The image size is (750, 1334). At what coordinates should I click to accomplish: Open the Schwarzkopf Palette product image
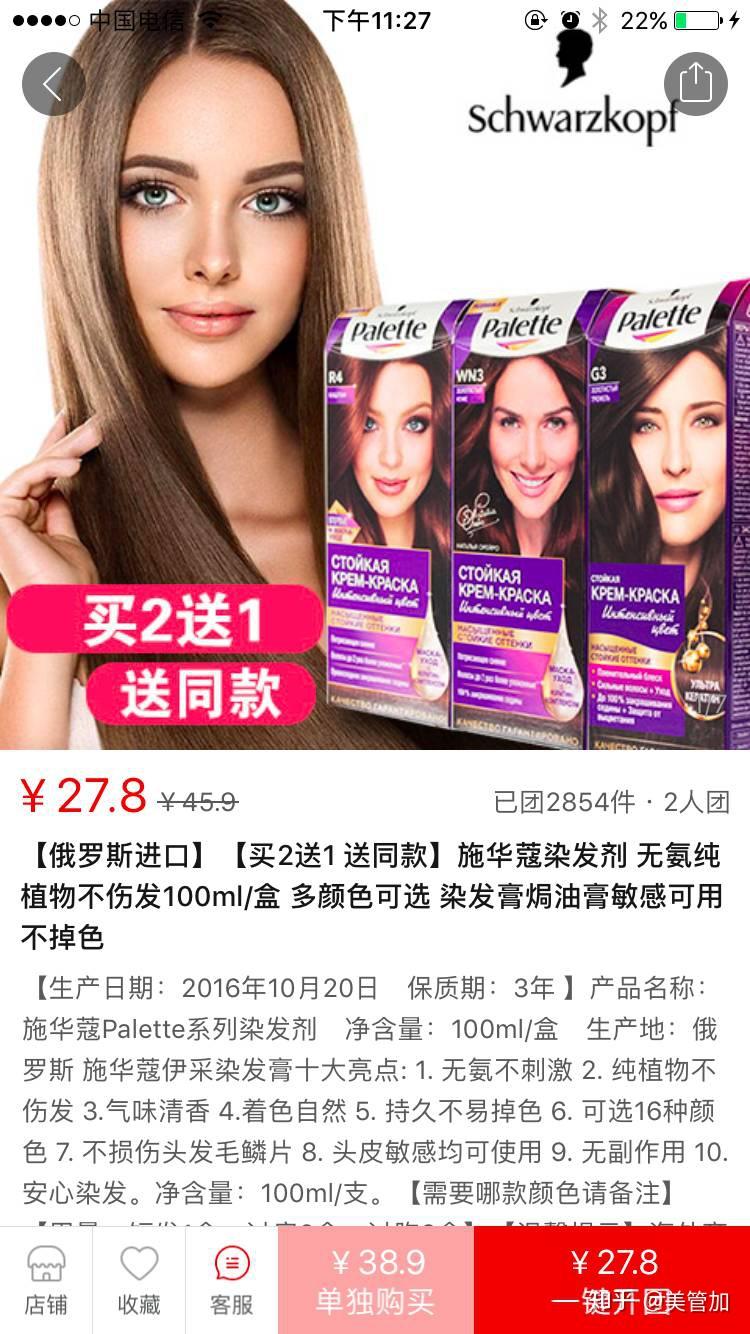(375, 400)
